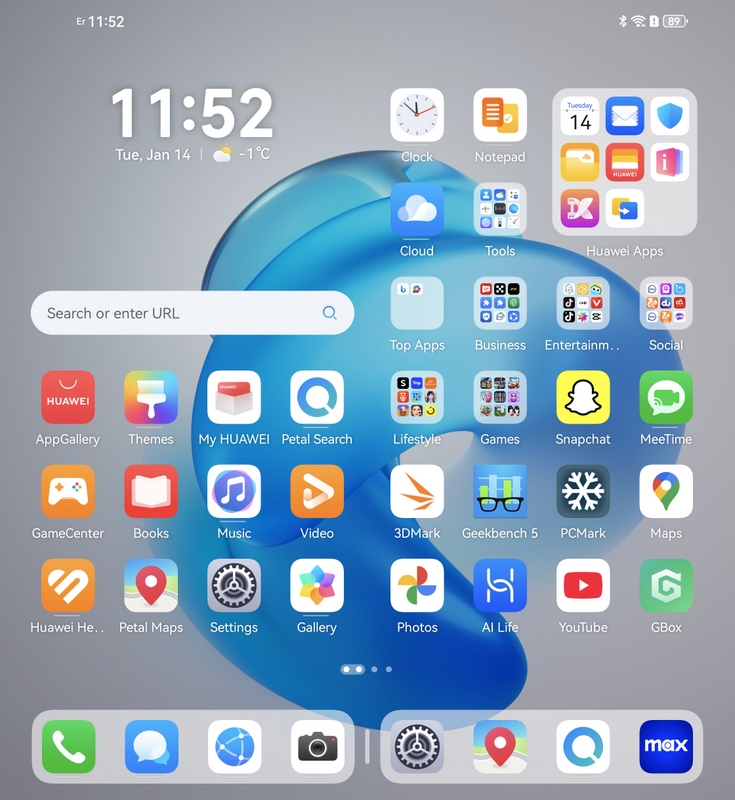The height and width of the screenshot is (800, 735).
Task: Launch YouTube
Action: click(x=583, y=586)
